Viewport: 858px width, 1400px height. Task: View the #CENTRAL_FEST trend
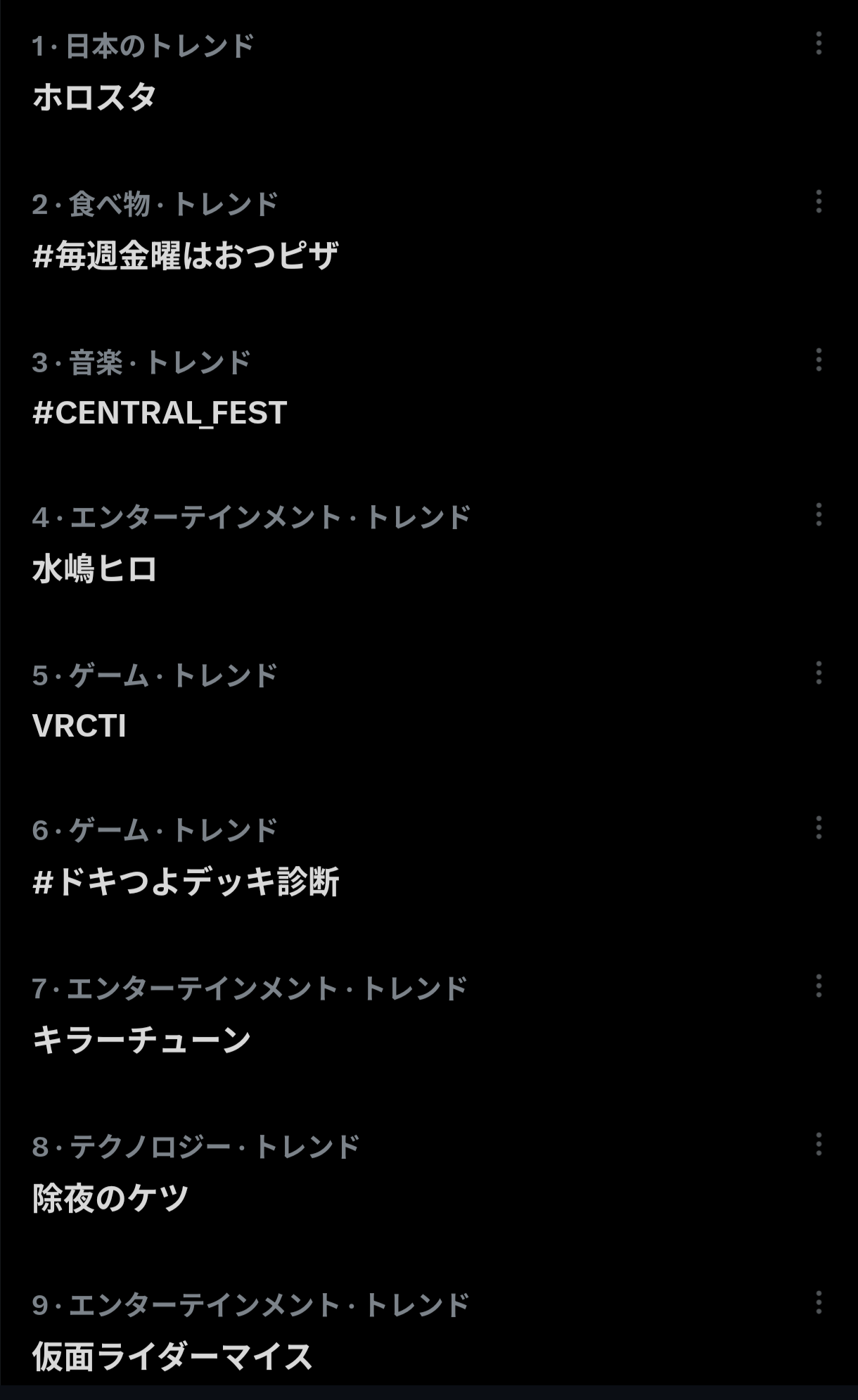coord(160,413)
